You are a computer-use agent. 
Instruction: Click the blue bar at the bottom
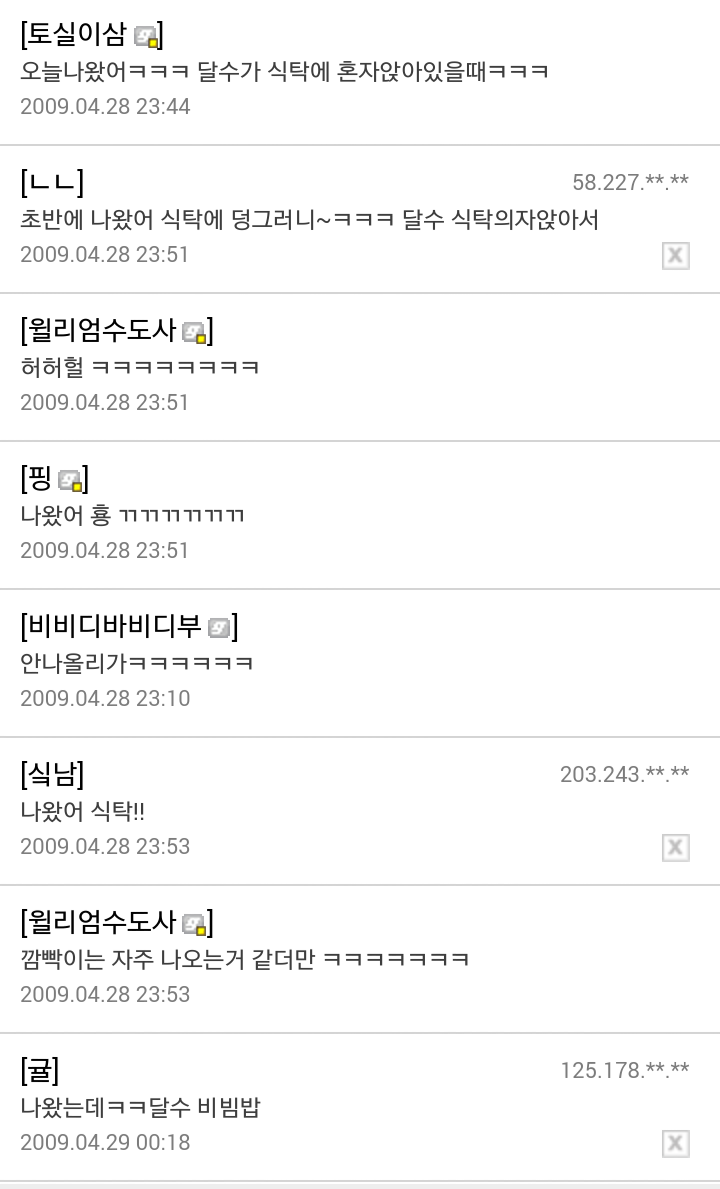click(360, 1185)
